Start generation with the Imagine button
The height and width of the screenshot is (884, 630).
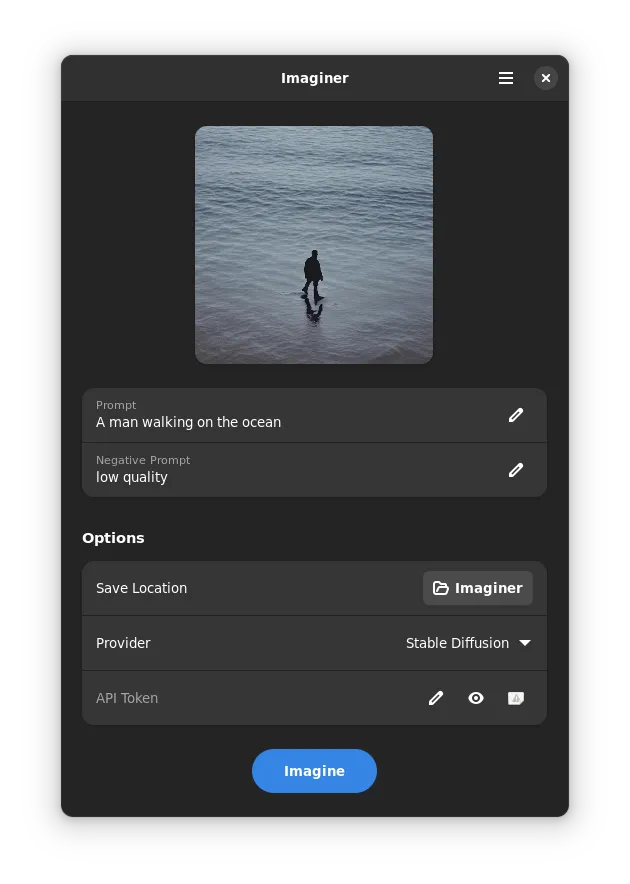314,771
